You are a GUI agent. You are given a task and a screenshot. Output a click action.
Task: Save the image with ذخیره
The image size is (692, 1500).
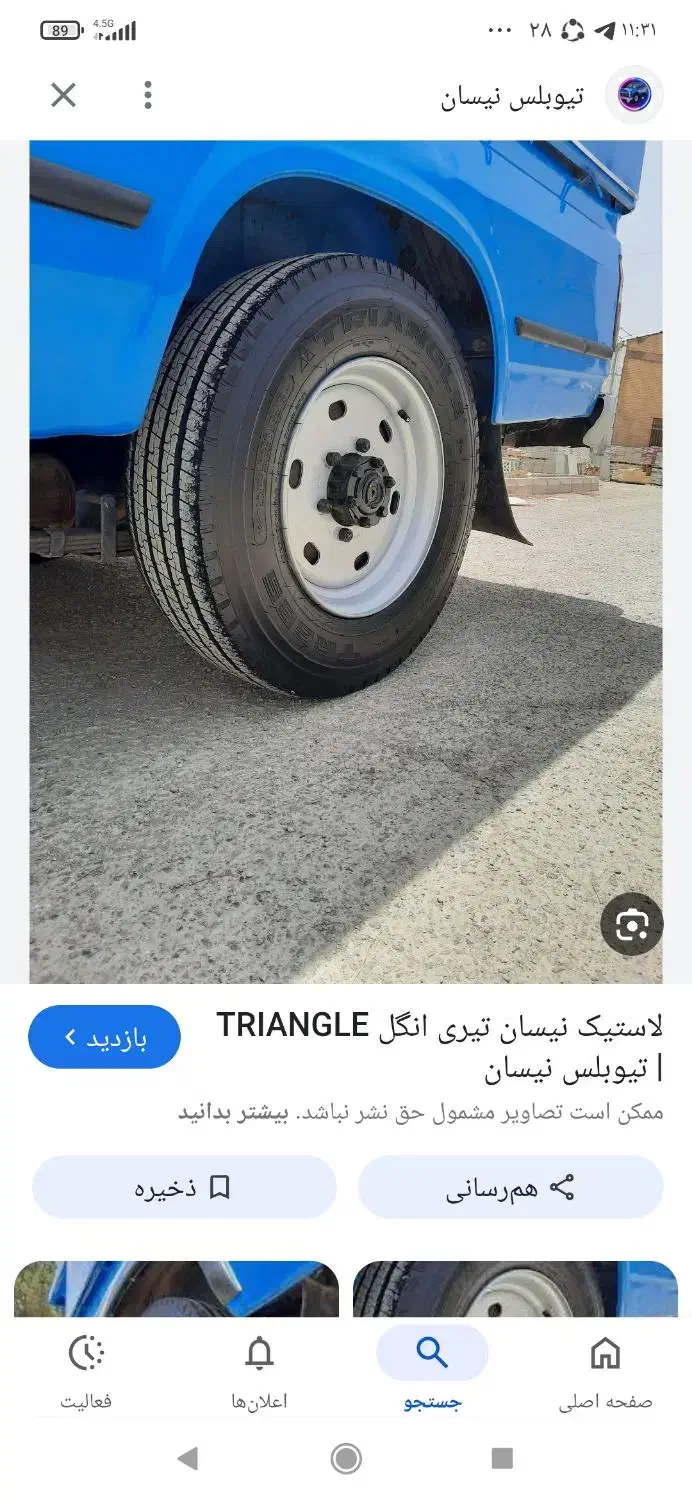(184, 1187)
